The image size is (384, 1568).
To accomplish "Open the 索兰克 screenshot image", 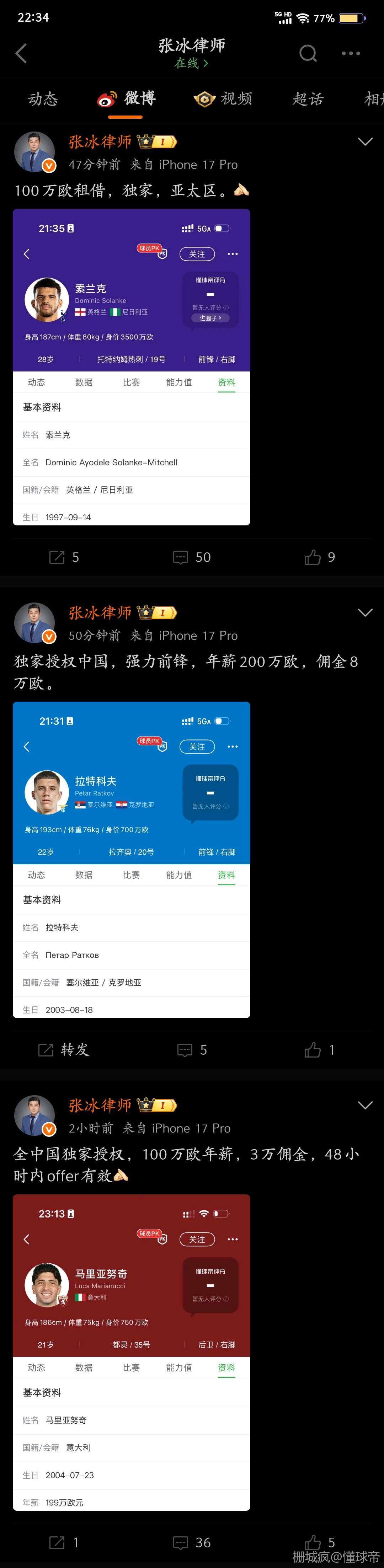I will click(132, 367).
